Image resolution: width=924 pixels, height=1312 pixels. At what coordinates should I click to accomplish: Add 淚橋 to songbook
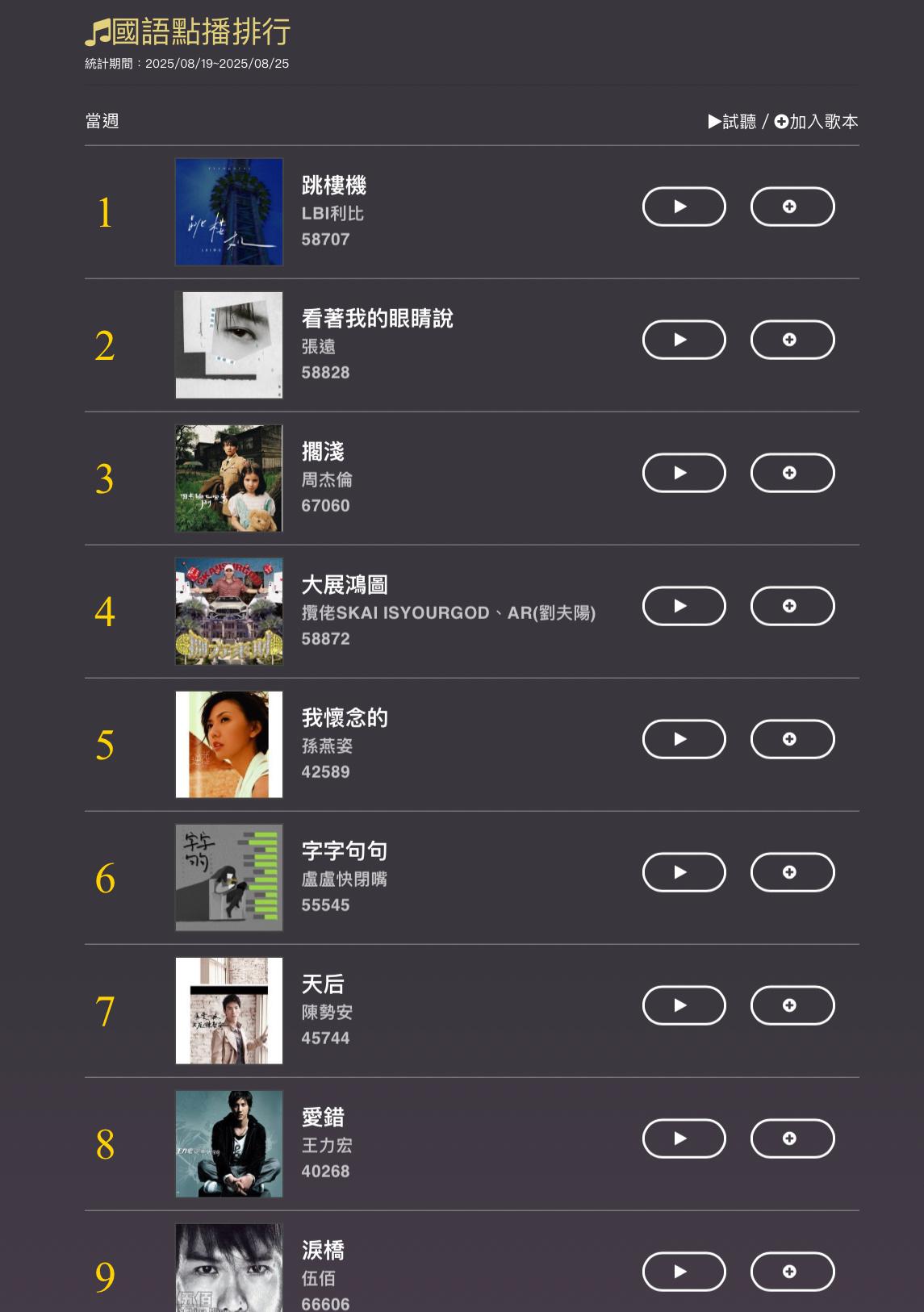pos(792,1272)
